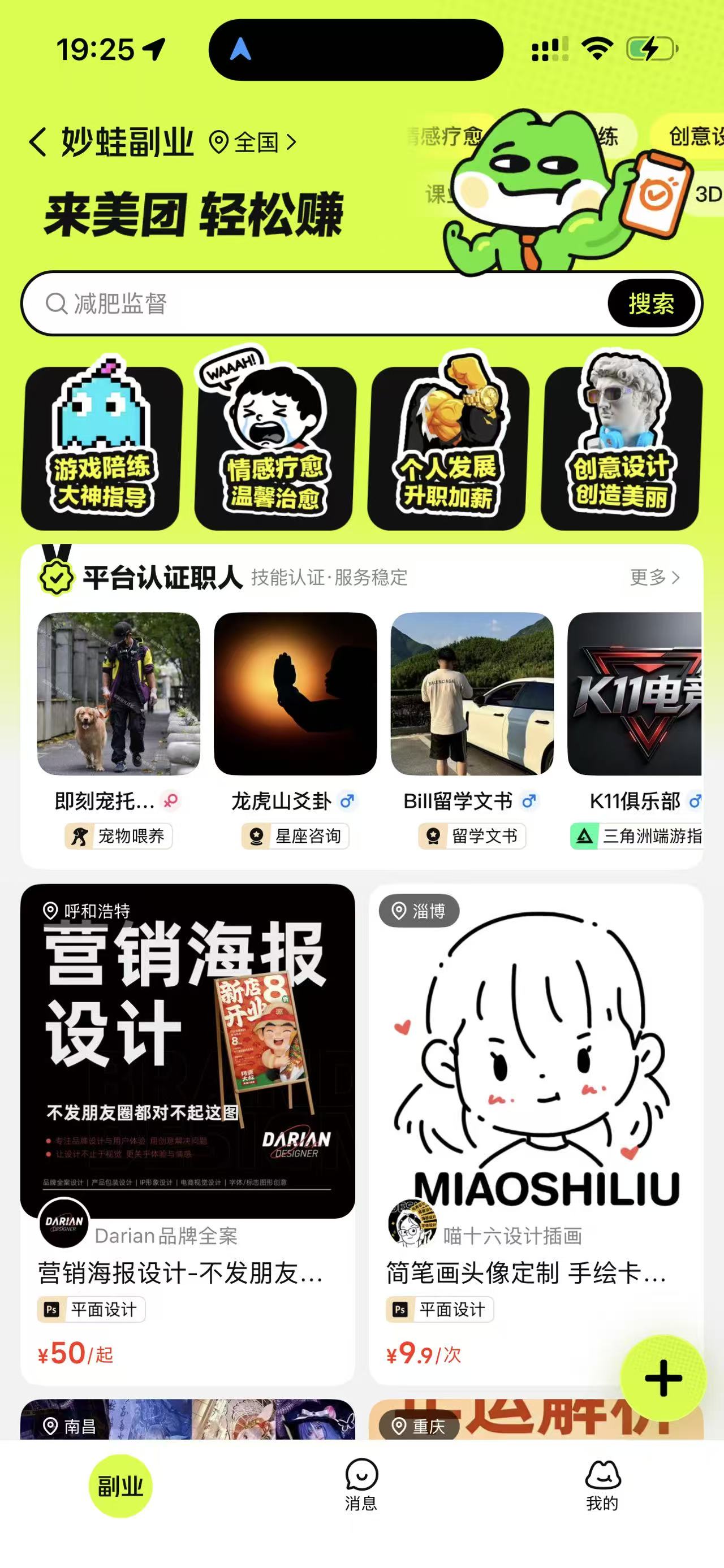Image resolution: width=724 pixels, height=1568 pixels.
Task: Open the 全国 location selector
Action: coord(252,142)
